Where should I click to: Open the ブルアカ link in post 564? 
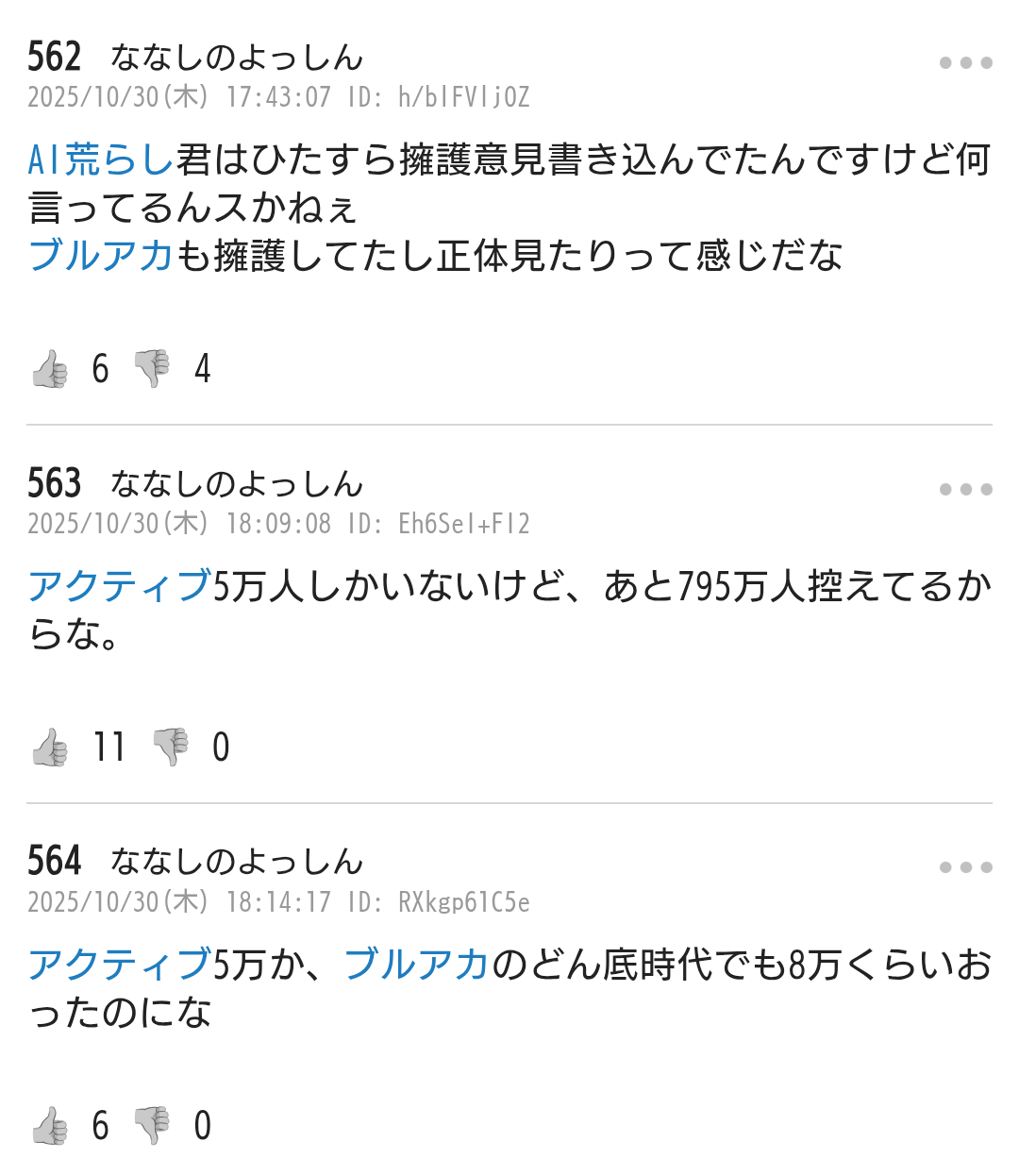416,965
